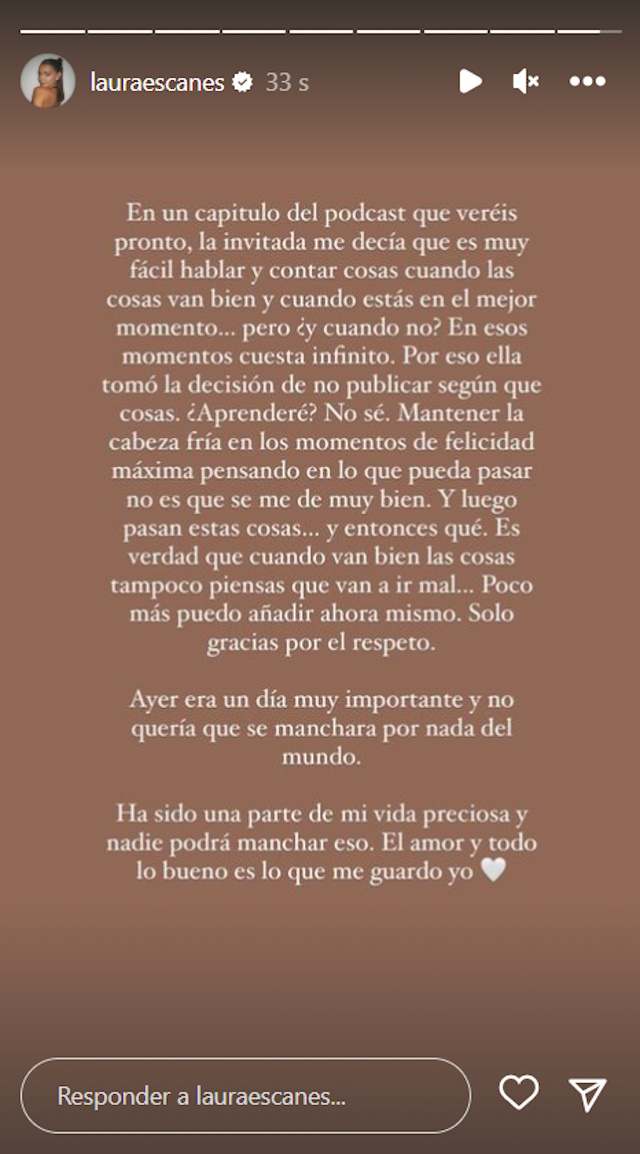Open the three-dot options menu
The height and width of the screenshot is (1154, 640).
click(x=588, y=81)
